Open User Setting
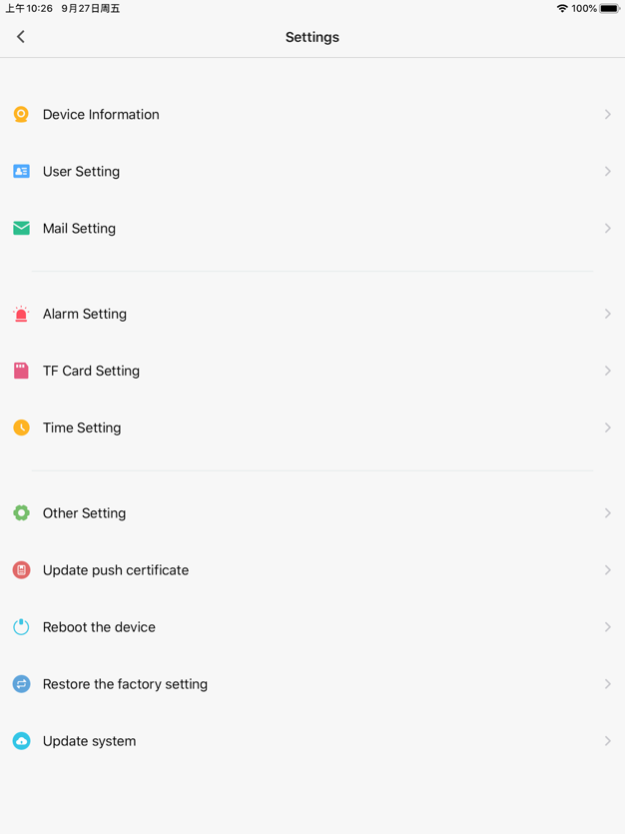This screenshot has height=834, width=625. click(81, 172)
